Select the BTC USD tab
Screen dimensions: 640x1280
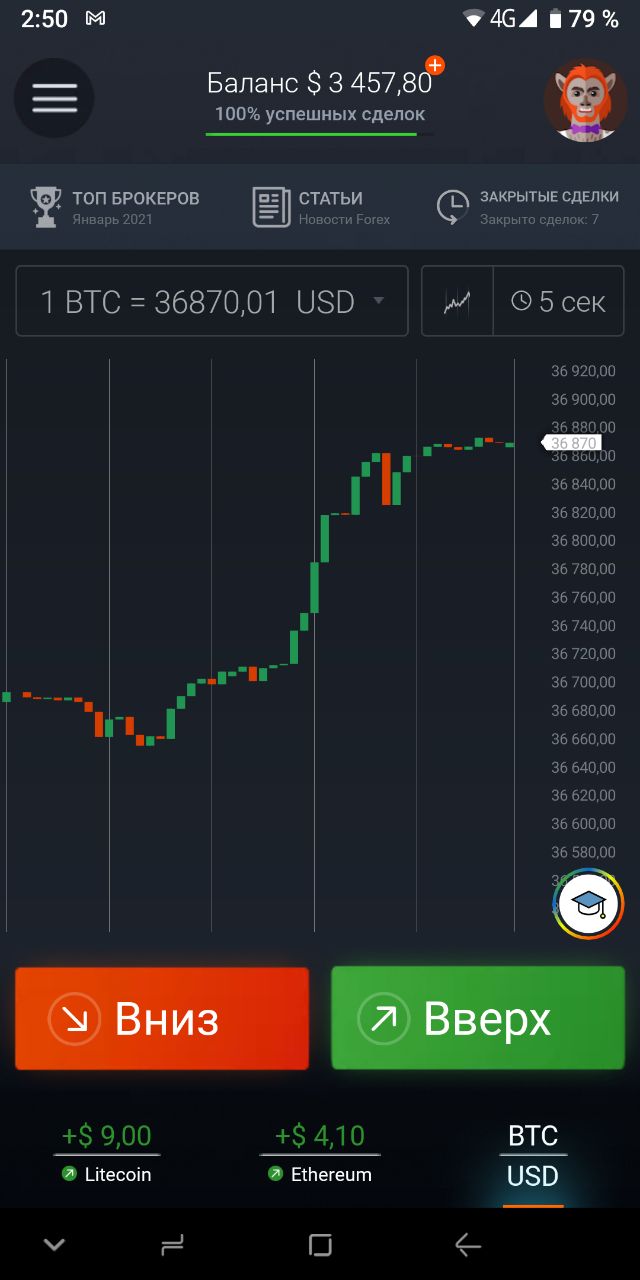pos(532,1156)
